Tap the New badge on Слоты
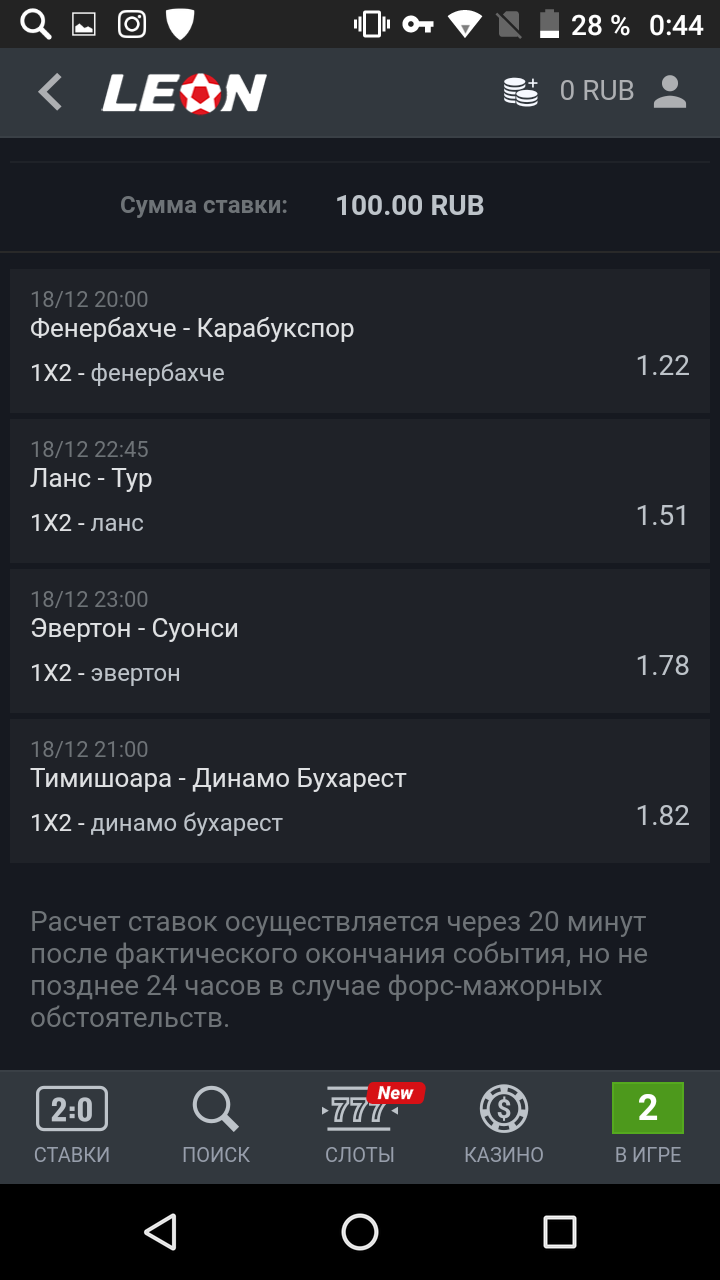 tap(394, 1093)
